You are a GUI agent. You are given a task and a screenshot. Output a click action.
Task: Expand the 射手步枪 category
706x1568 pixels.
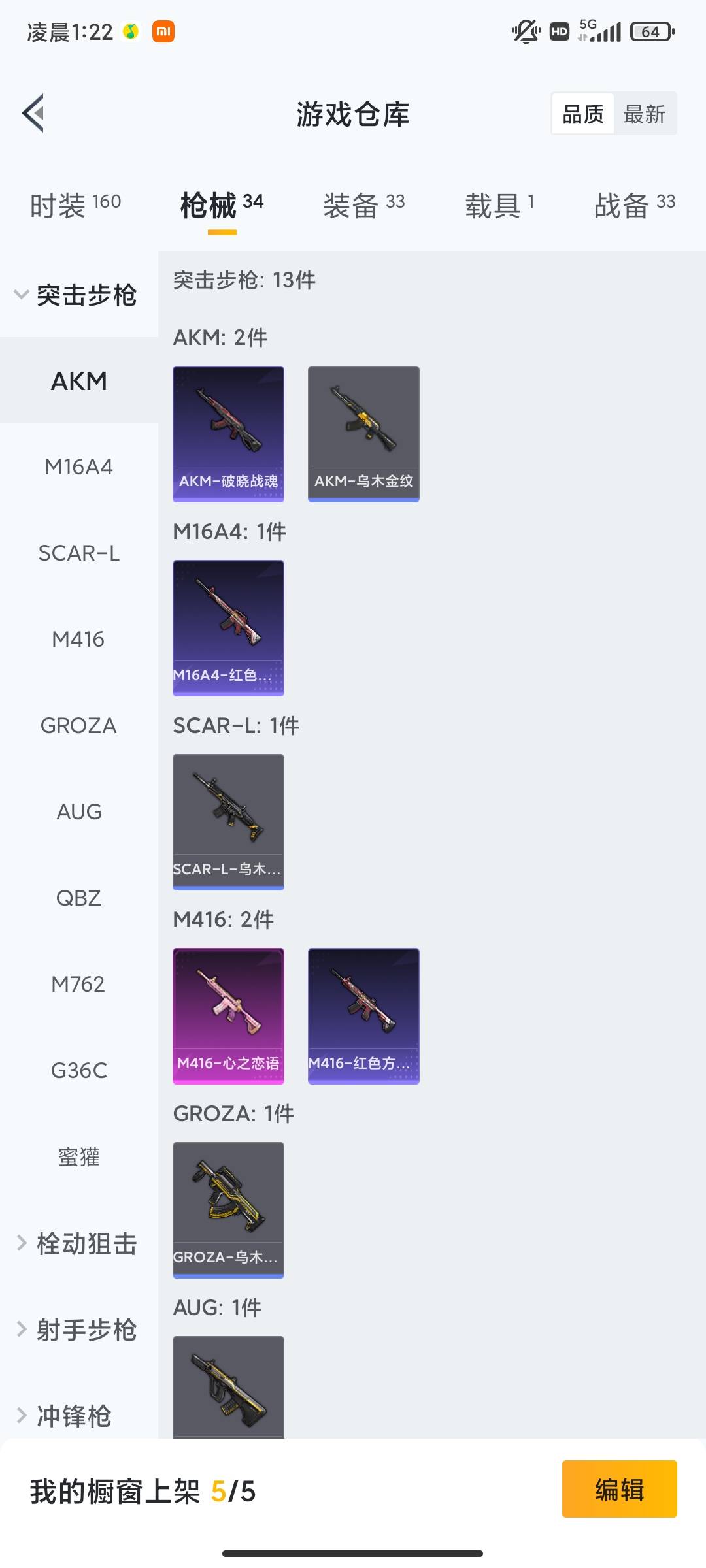[x=77, y=1330]
